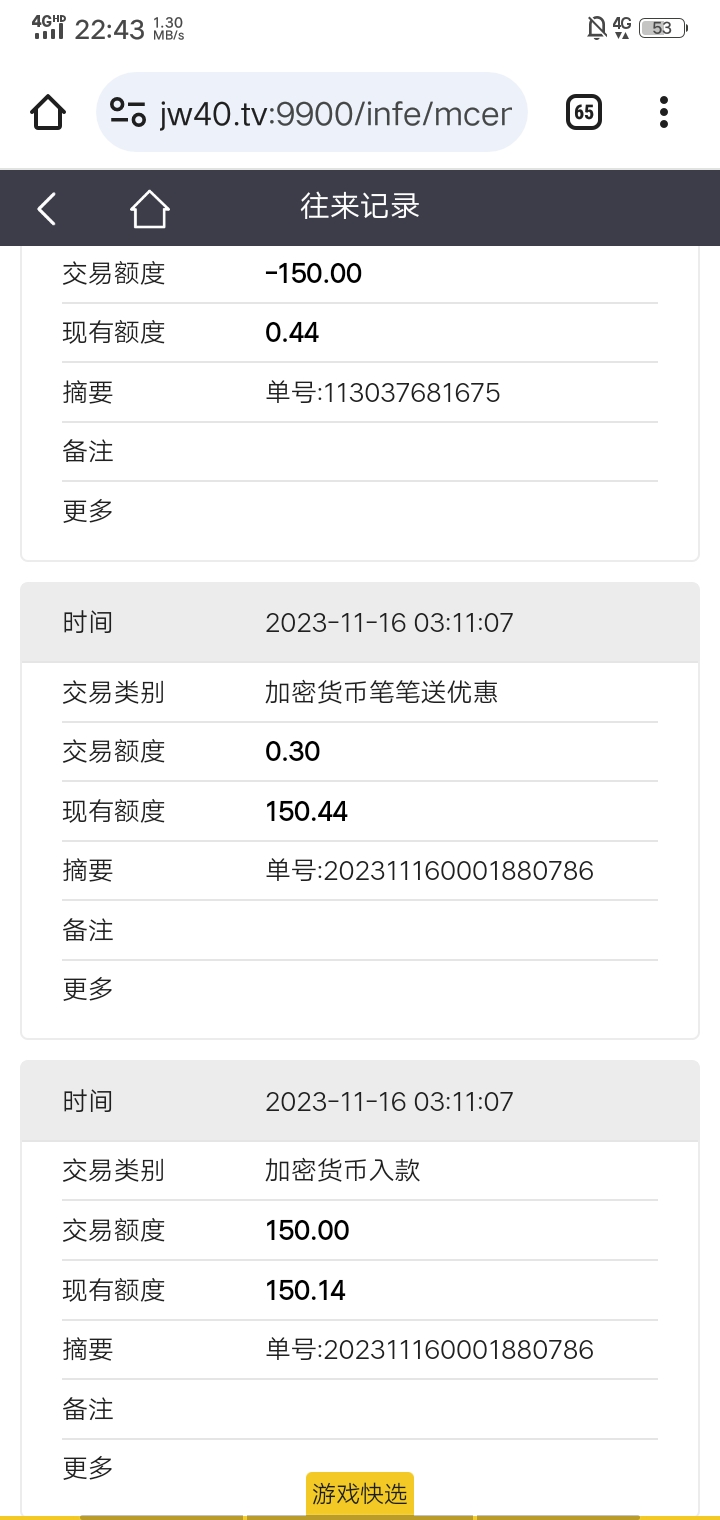The height and width of the screenshot is (1520, 720).
Task: Open the browser tab switcher showing 65
Action: (584, 112)
